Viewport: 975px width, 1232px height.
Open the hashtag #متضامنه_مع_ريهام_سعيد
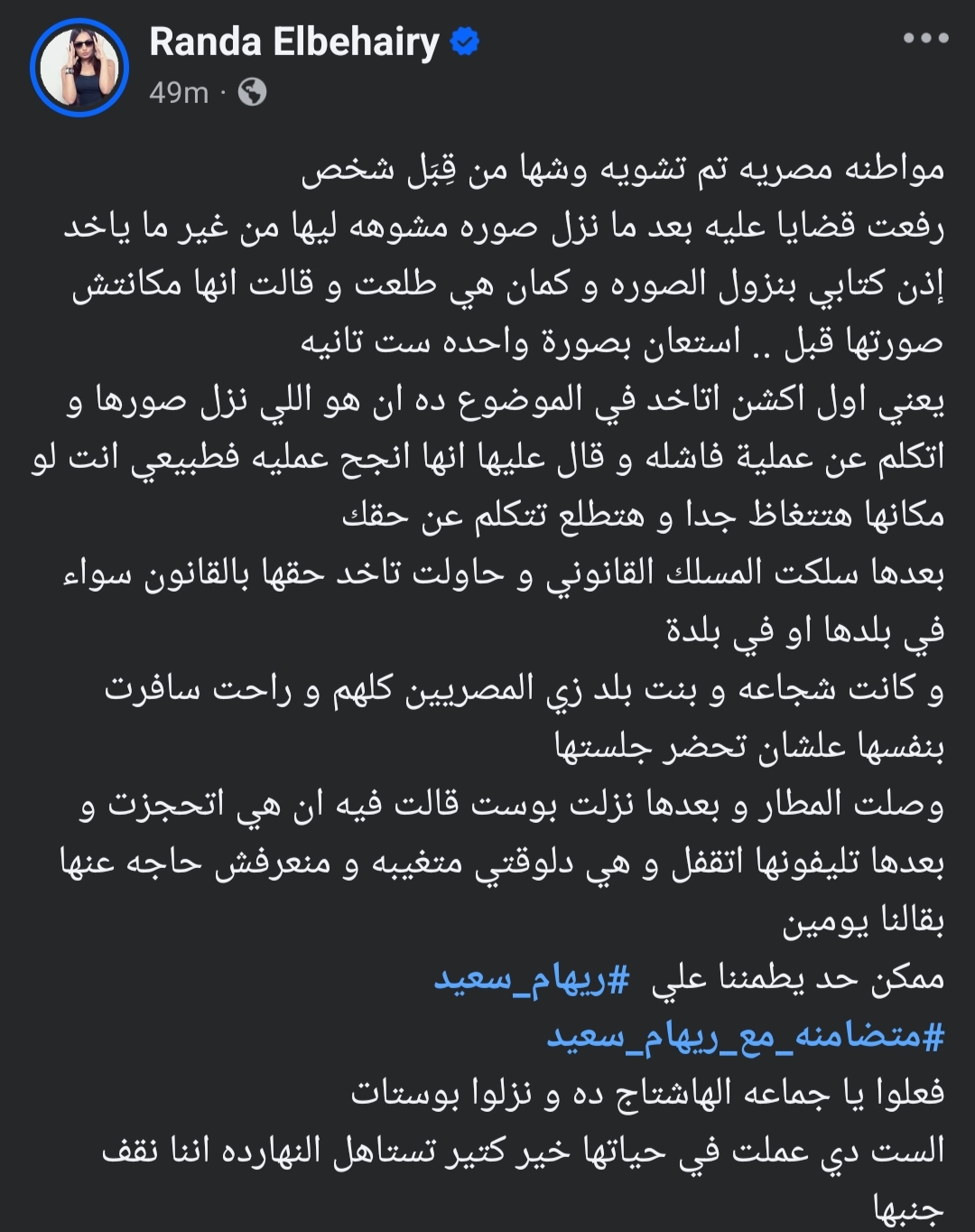pyautogui.click(x=745, y=1036)
